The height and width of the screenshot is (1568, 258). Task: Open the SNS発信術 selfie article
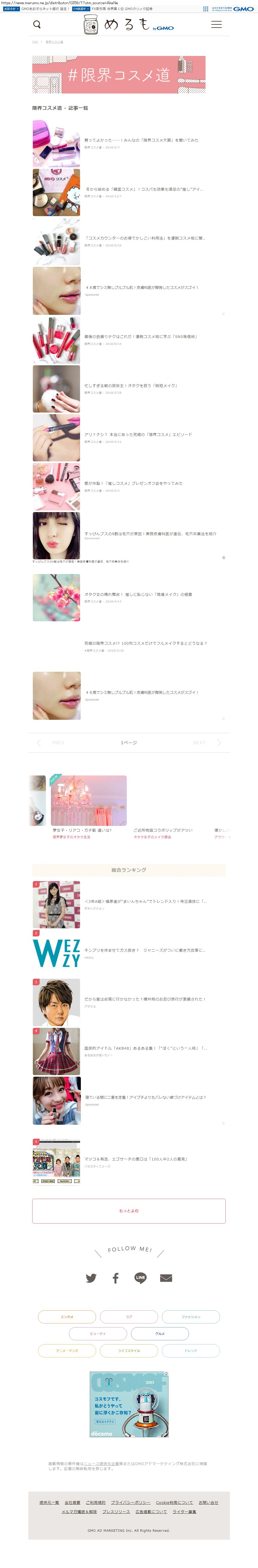point(141,337)
